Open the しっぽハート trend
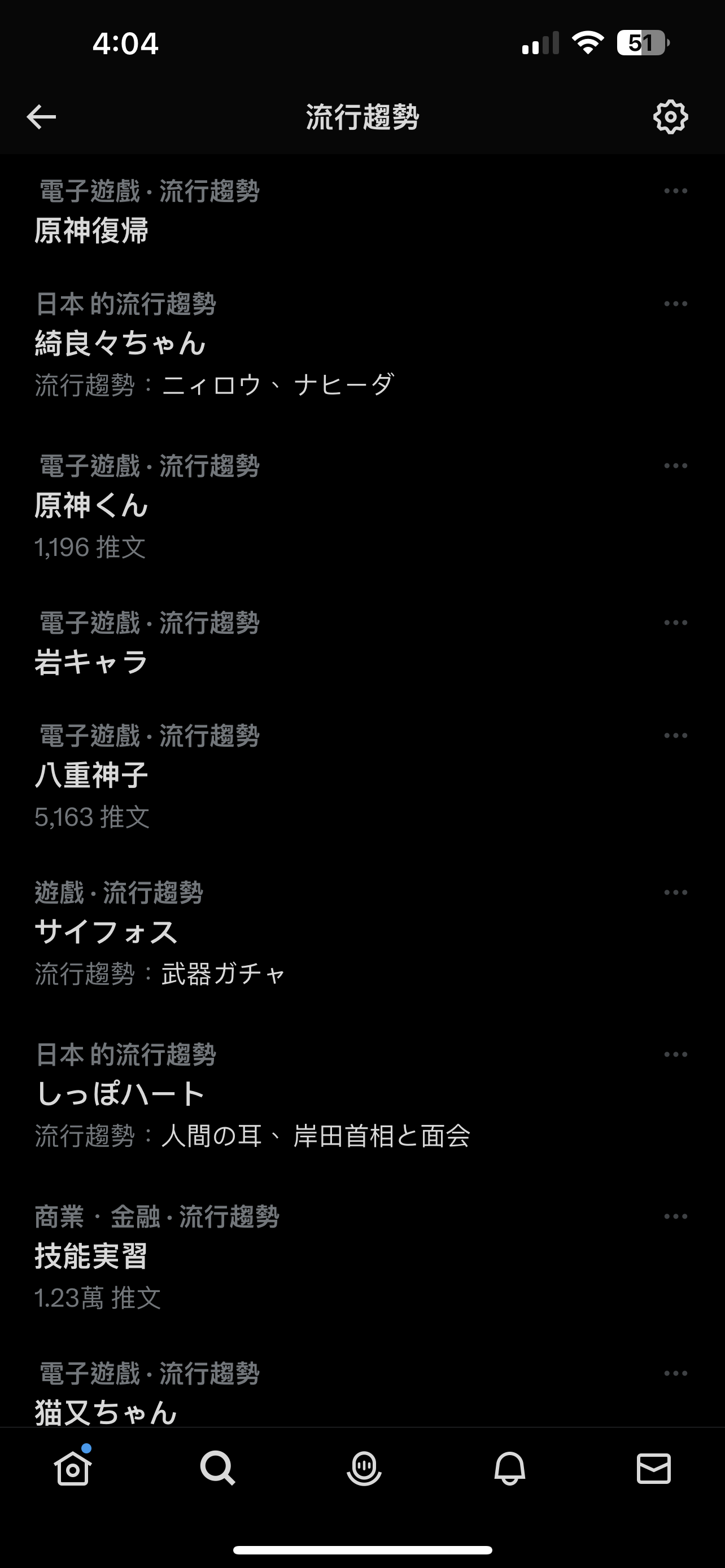Image resolution: width=725 pixels, height=1568 pixels. tap(362, 1095)
